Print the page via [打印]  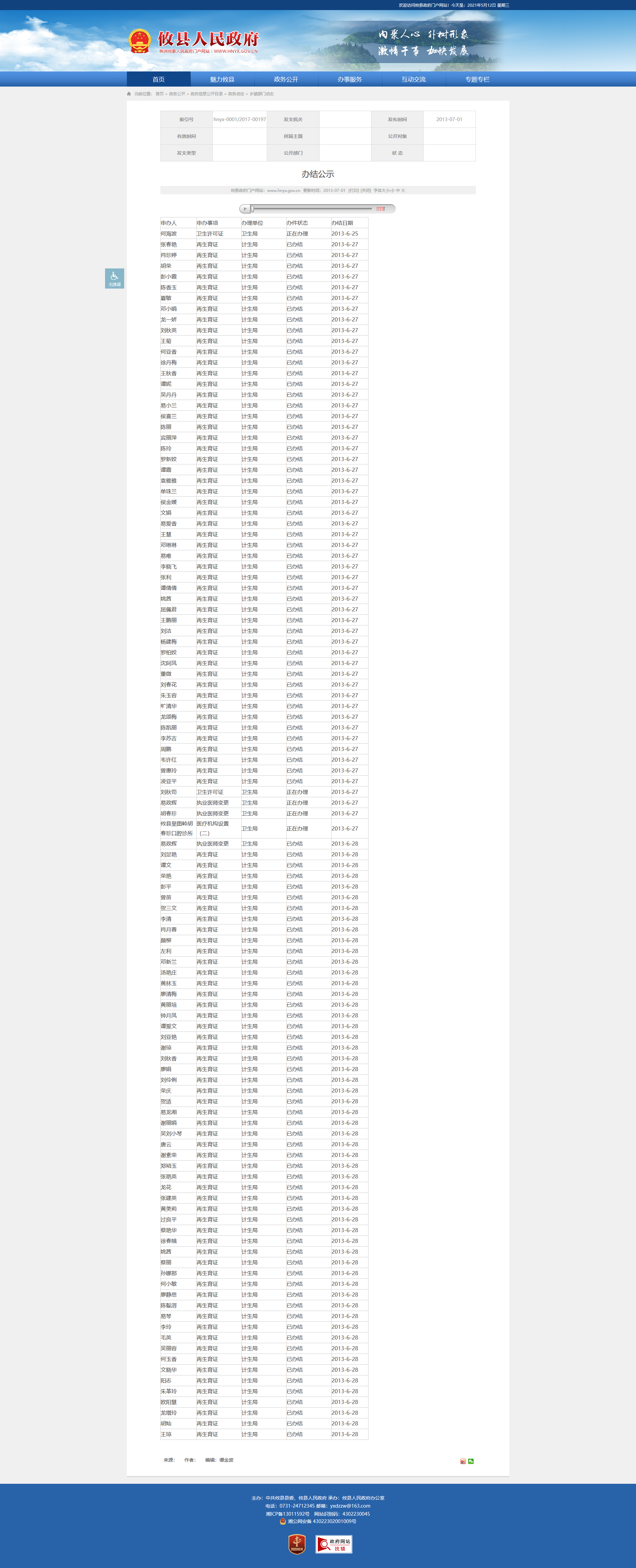[x=353, y=191]
